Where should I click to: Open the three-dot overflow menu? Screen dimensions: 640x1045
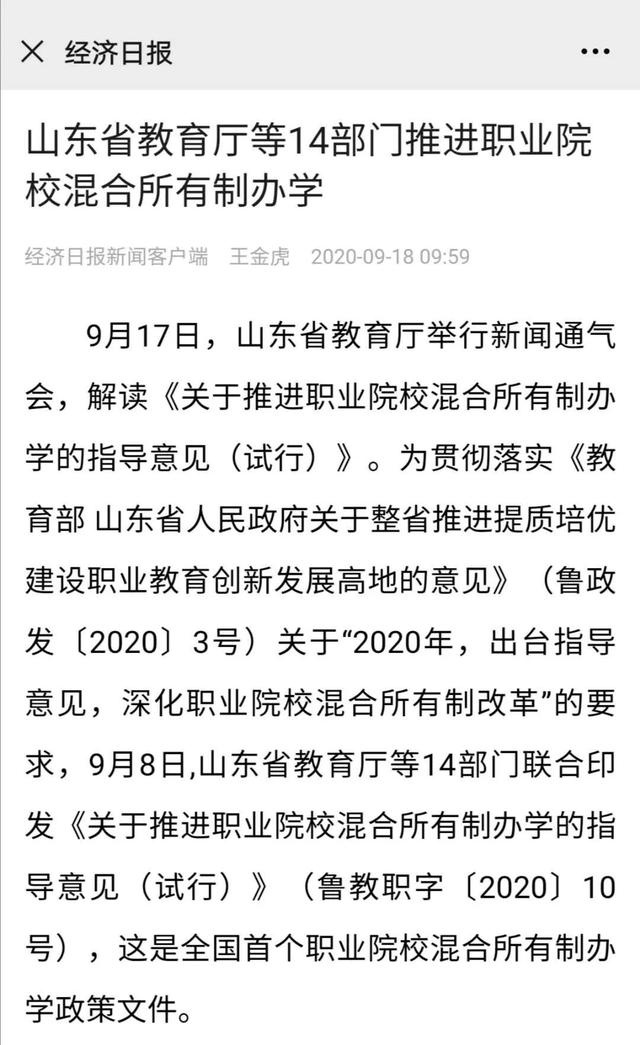point(595,51)
